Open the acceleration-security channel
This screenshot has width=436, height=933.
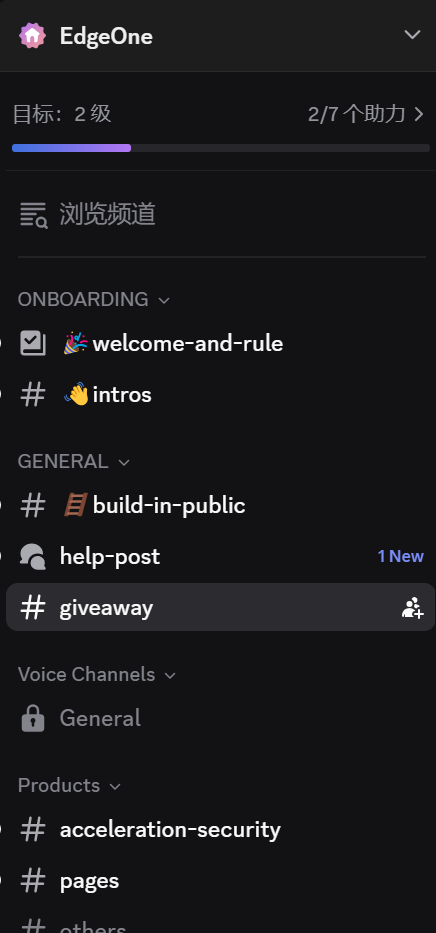[x=218, y=829]
